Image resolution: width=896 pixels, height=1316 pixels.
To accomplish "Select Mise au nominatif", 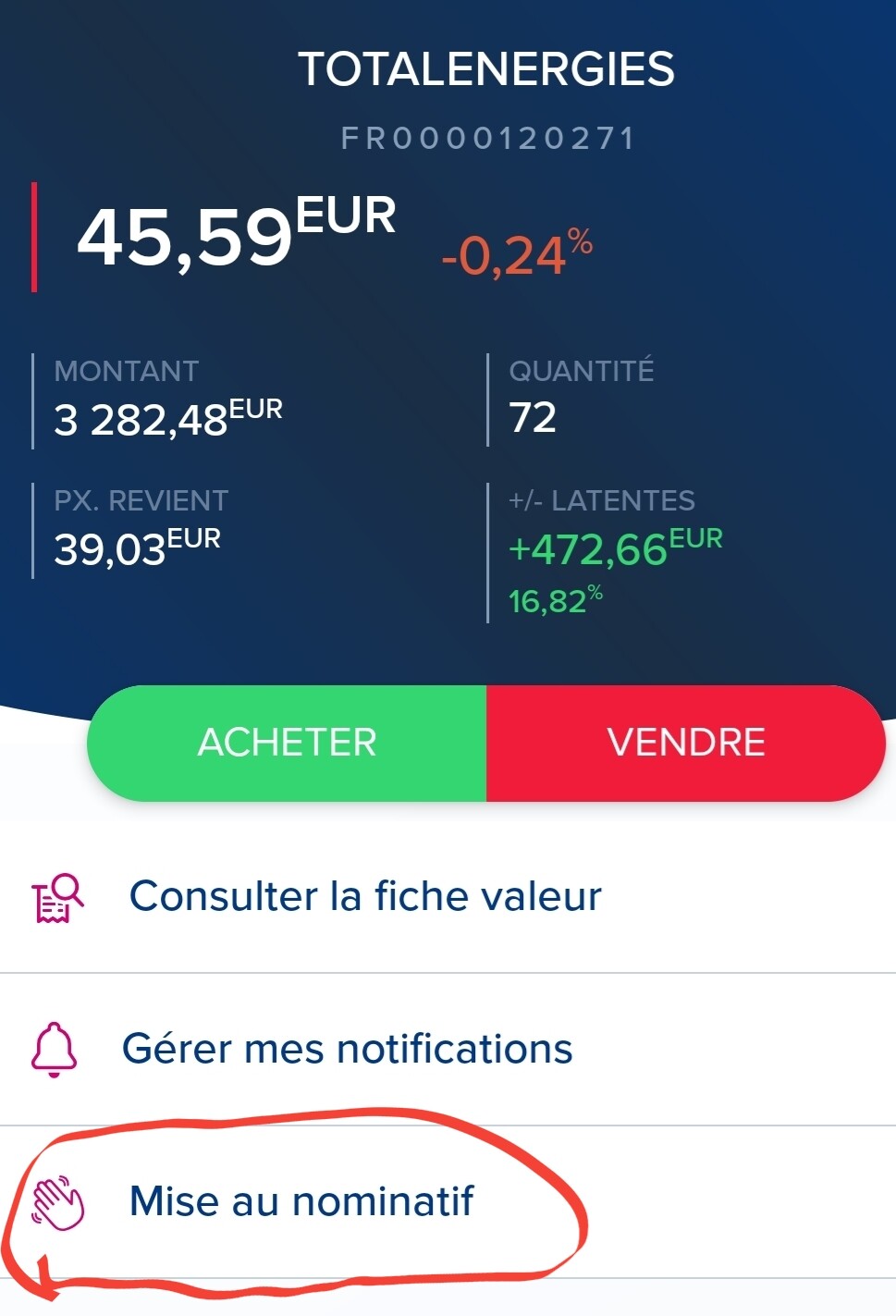I will click(301, 1201).
